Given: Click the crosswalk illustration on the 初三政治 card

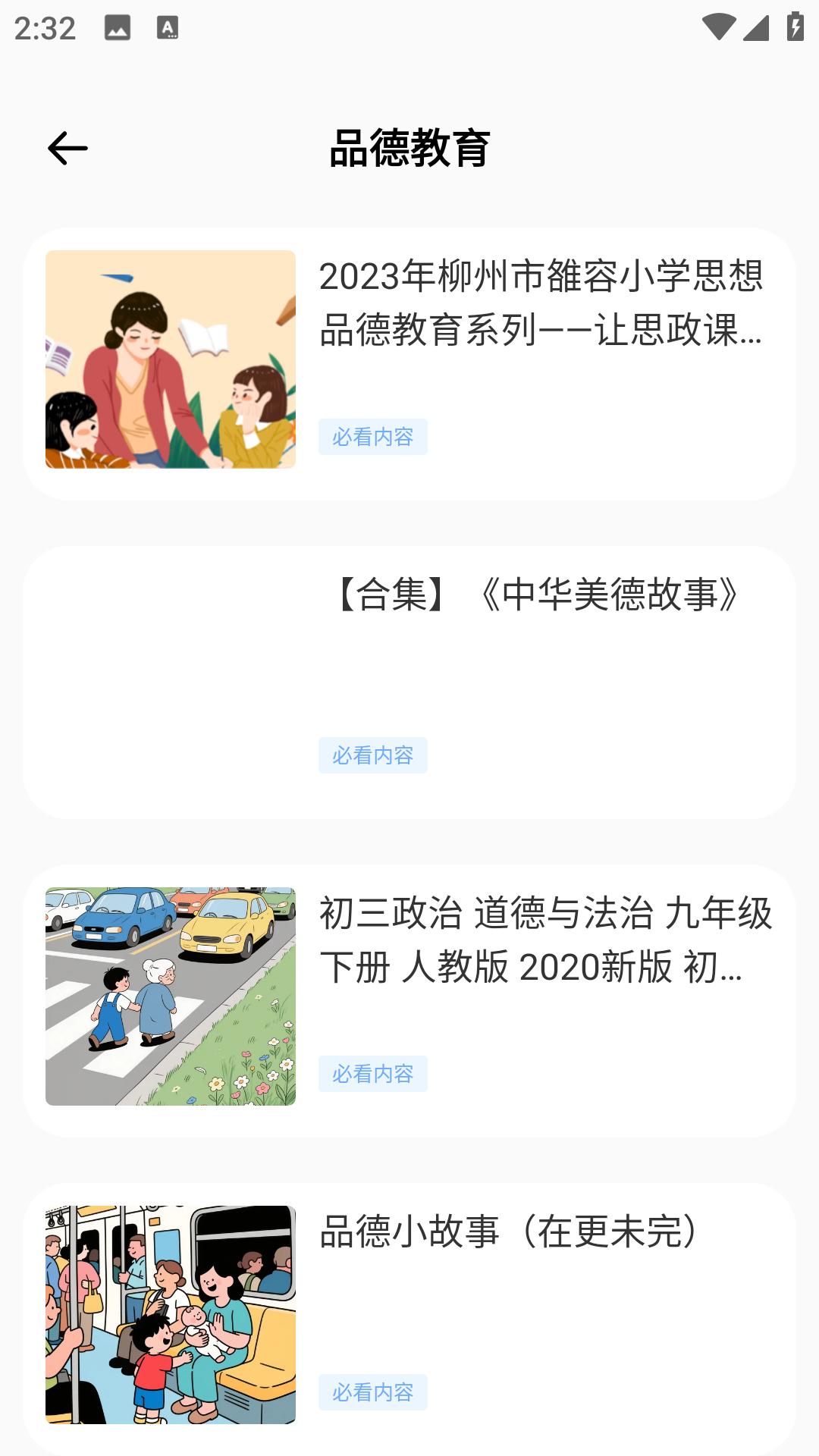Looking at the screenshot, I should [169, 990].
